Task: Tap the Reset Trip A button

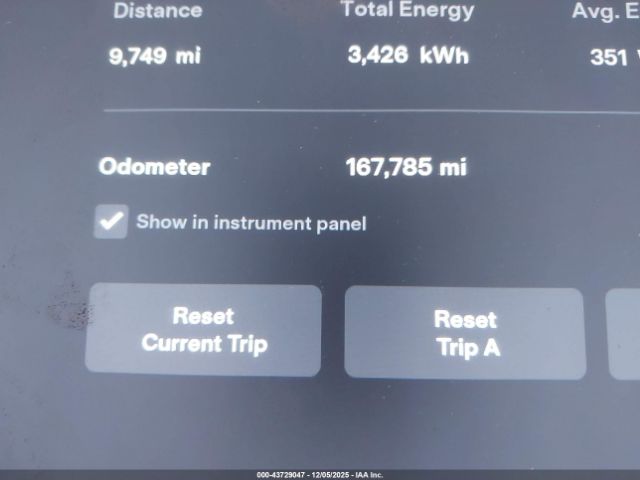Action: pos(465,333)
